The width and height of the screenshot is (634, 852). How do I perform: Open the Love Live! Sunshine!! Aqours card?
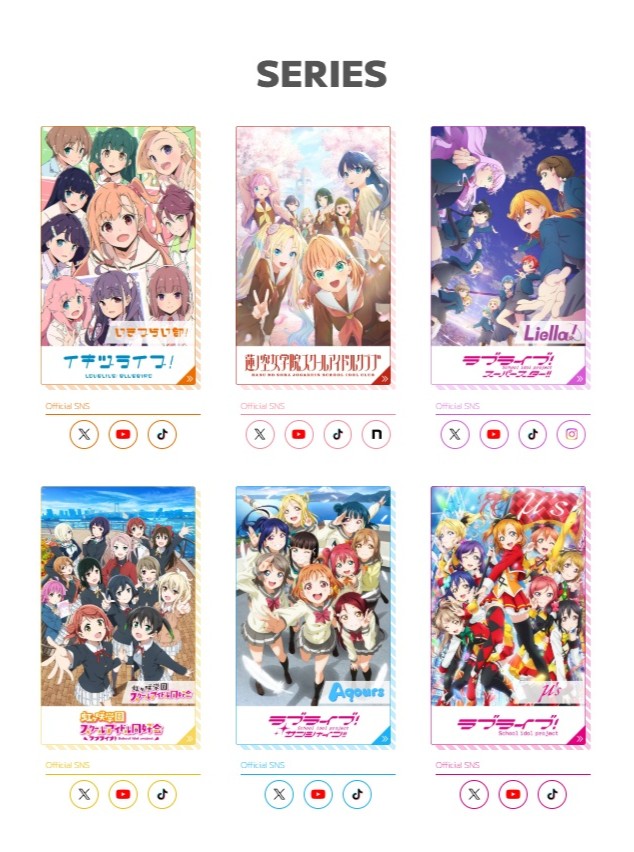pos(313,615)
